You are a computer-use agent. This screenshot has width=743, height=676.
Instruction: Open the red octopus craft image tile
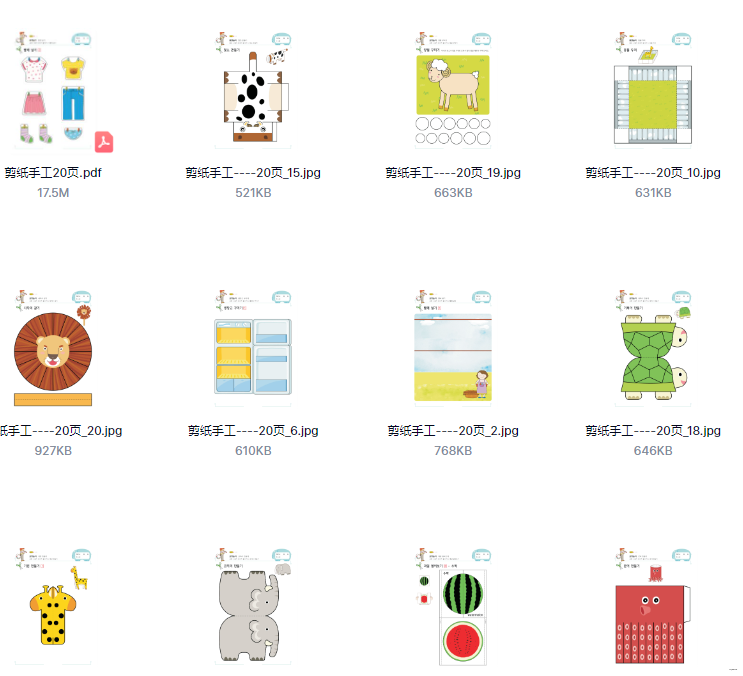pos(653,606)
